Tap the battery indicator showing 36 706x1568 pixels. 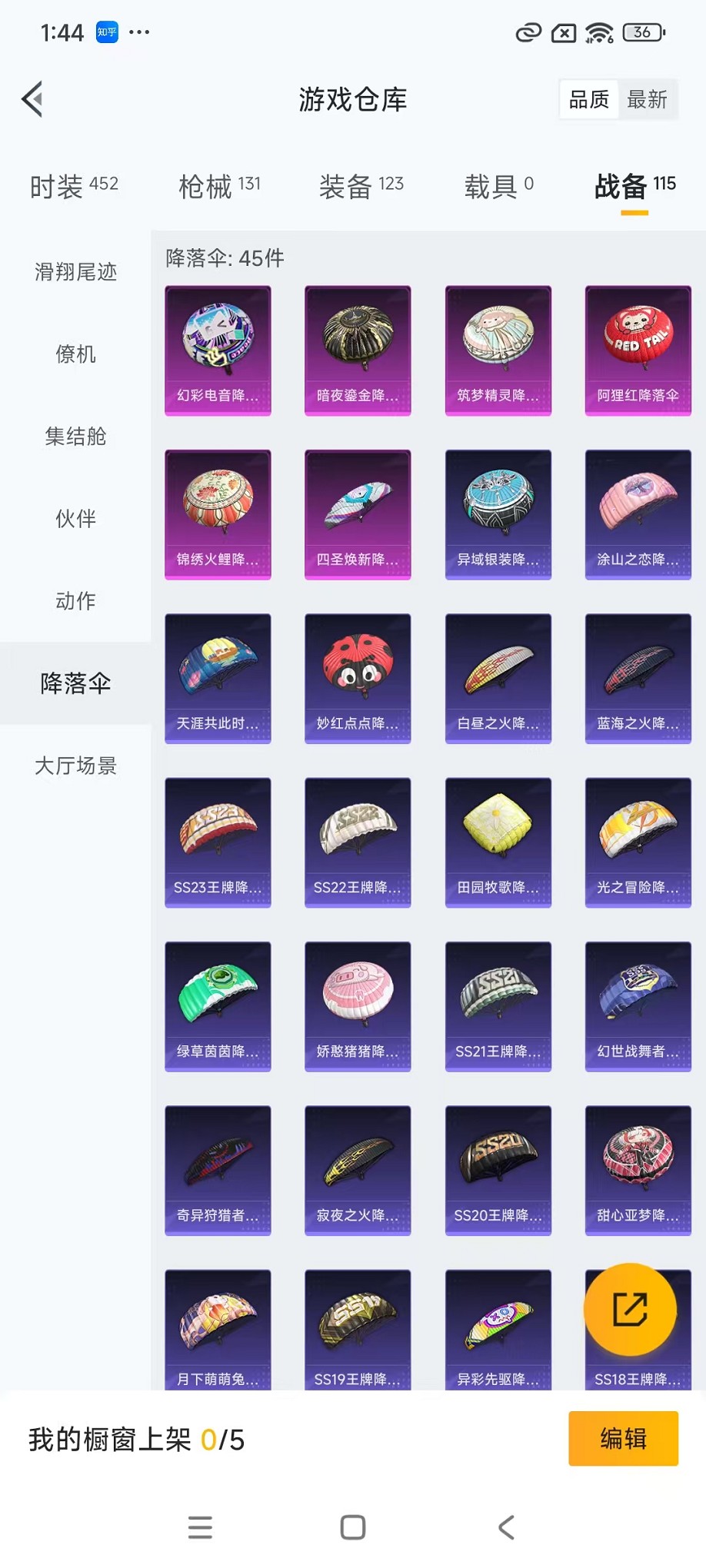click(641, 34)
